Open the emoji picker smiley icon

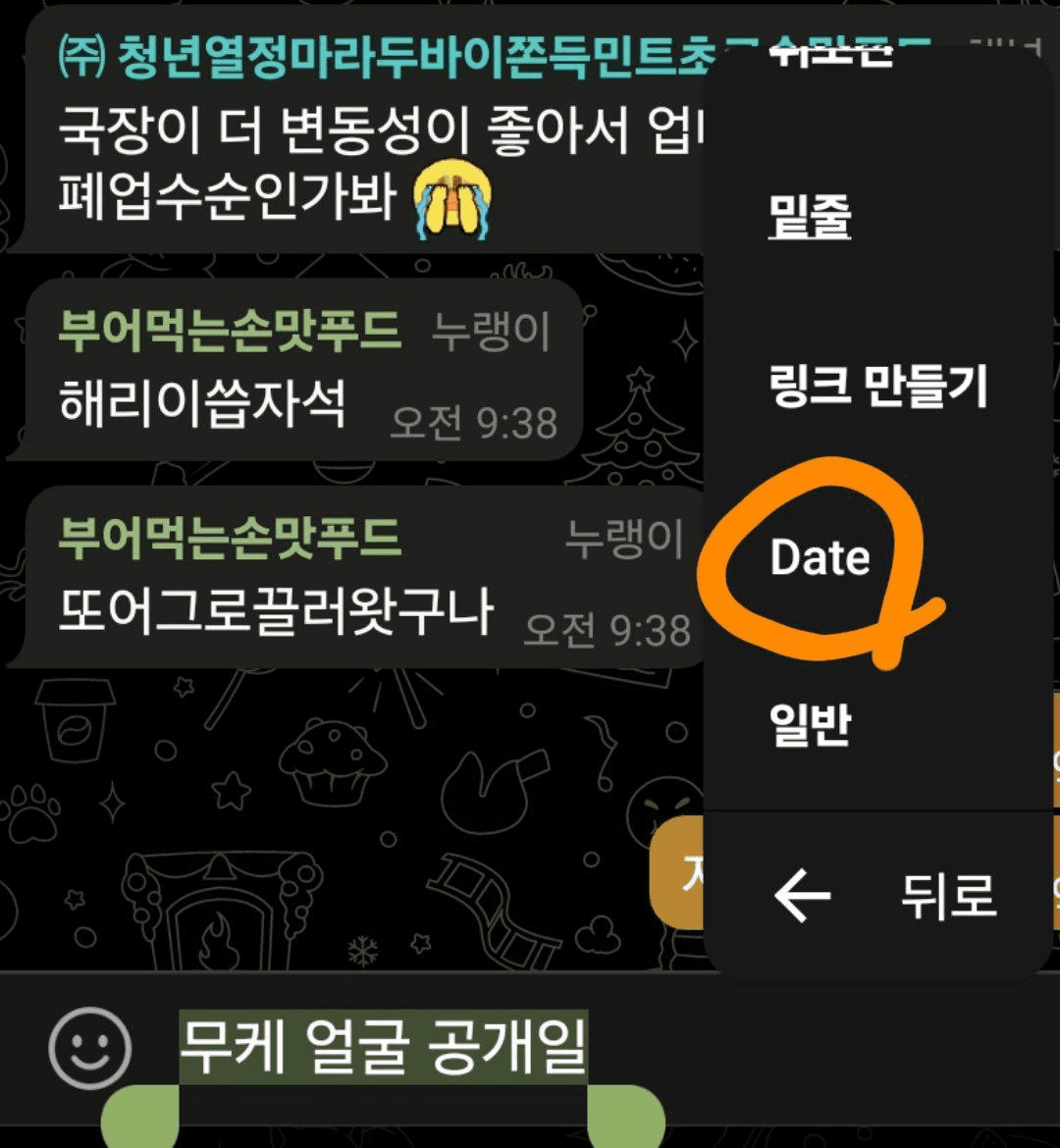(89, 1047)
